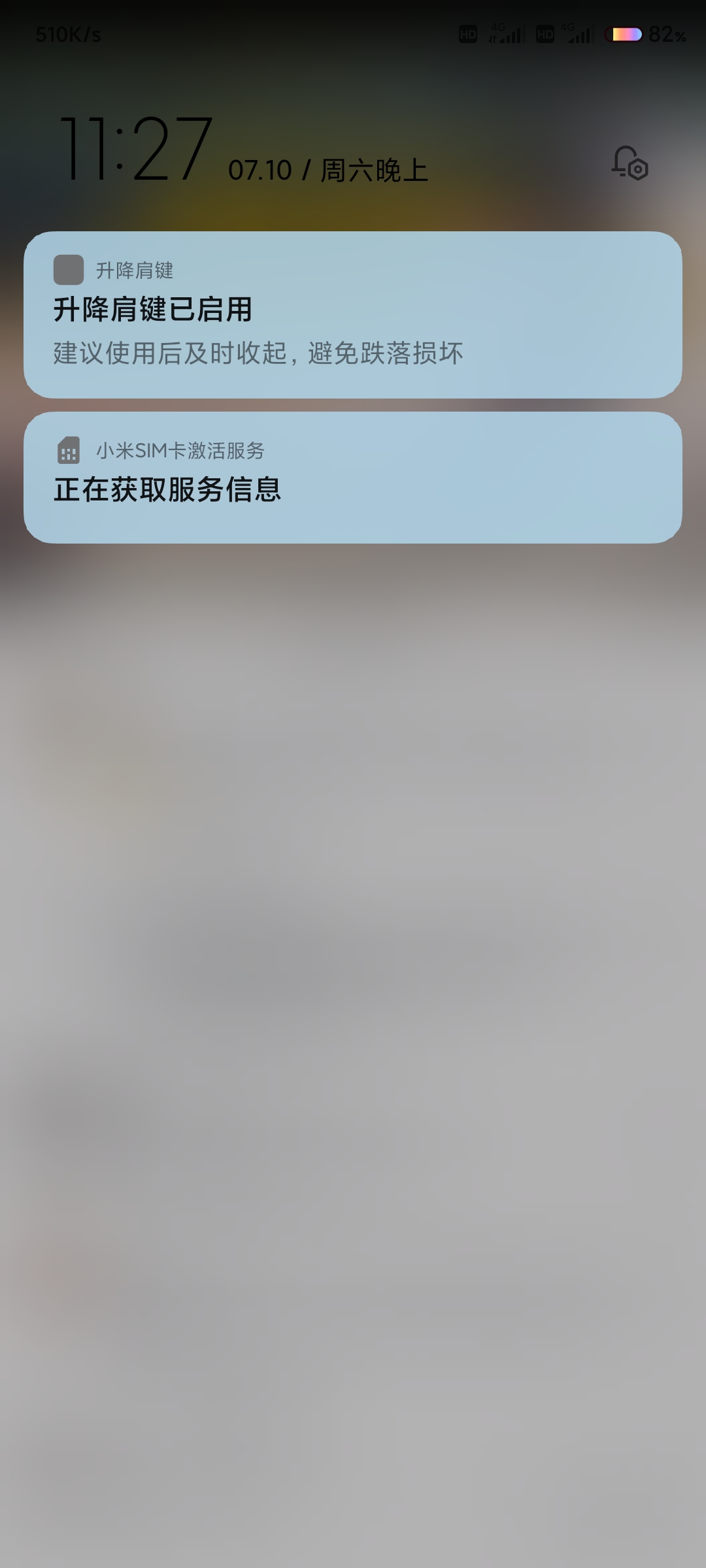Open the notification settings bell icon

(630, 163)
